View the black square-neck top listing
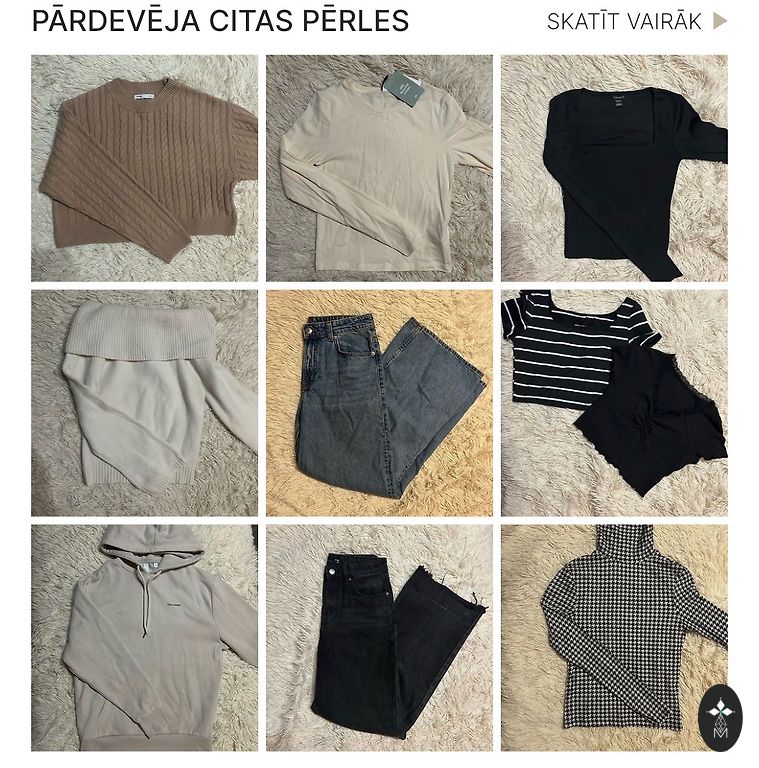The image size is (759, 768). (x=613, y=167)
